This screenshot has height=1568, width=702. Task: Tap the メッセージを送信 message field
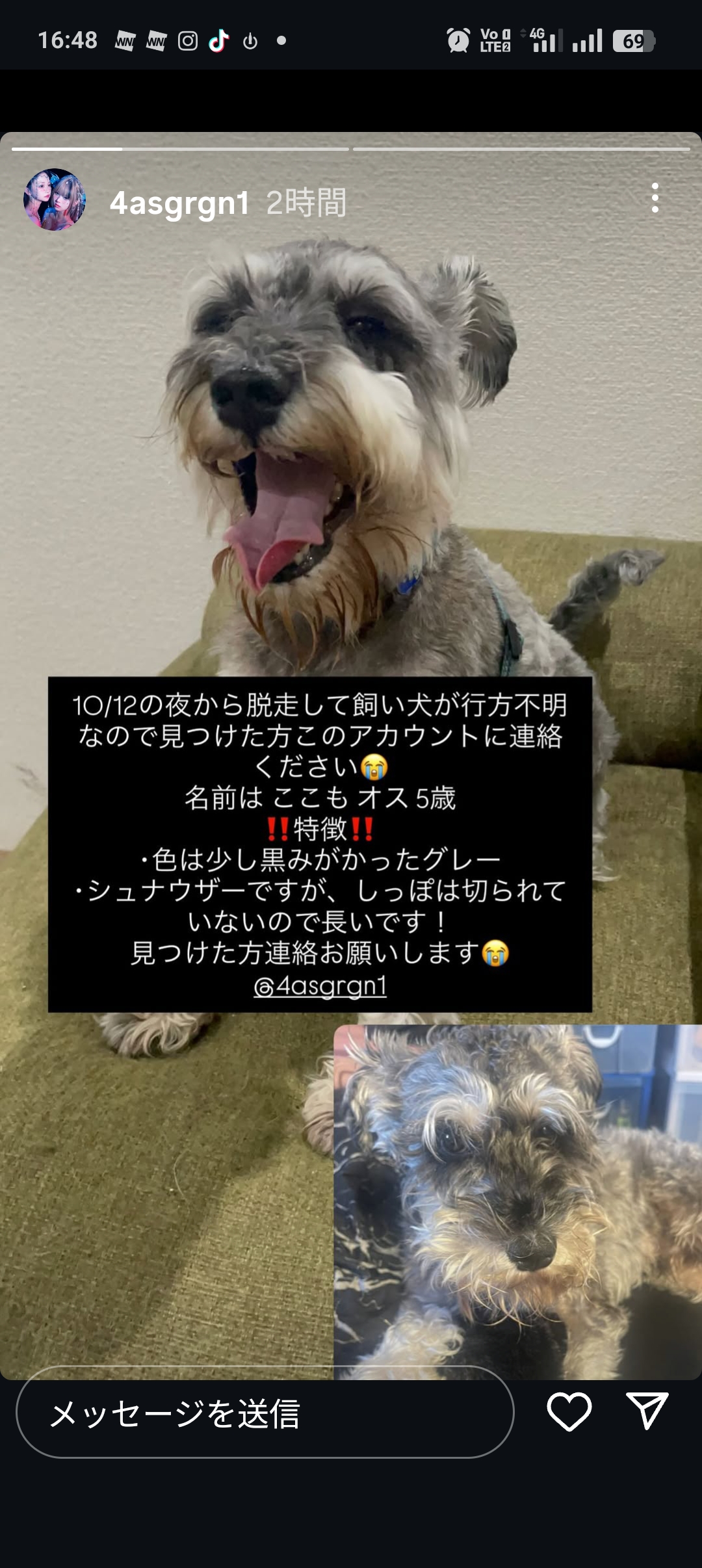click(265, 1412)
